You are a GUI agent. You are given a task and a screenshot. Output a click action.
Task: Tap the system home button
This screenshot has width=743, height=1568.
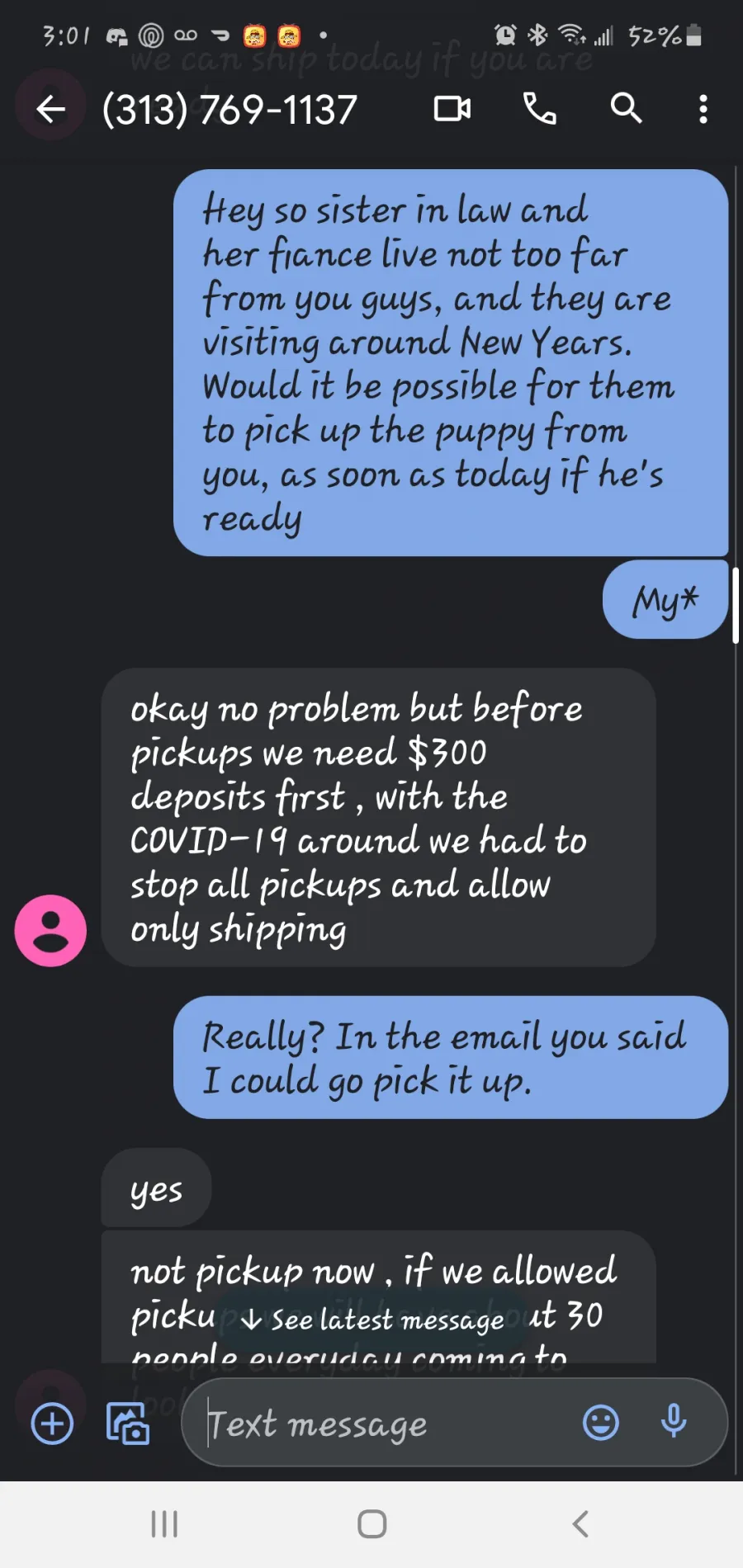click(371, 1524)
